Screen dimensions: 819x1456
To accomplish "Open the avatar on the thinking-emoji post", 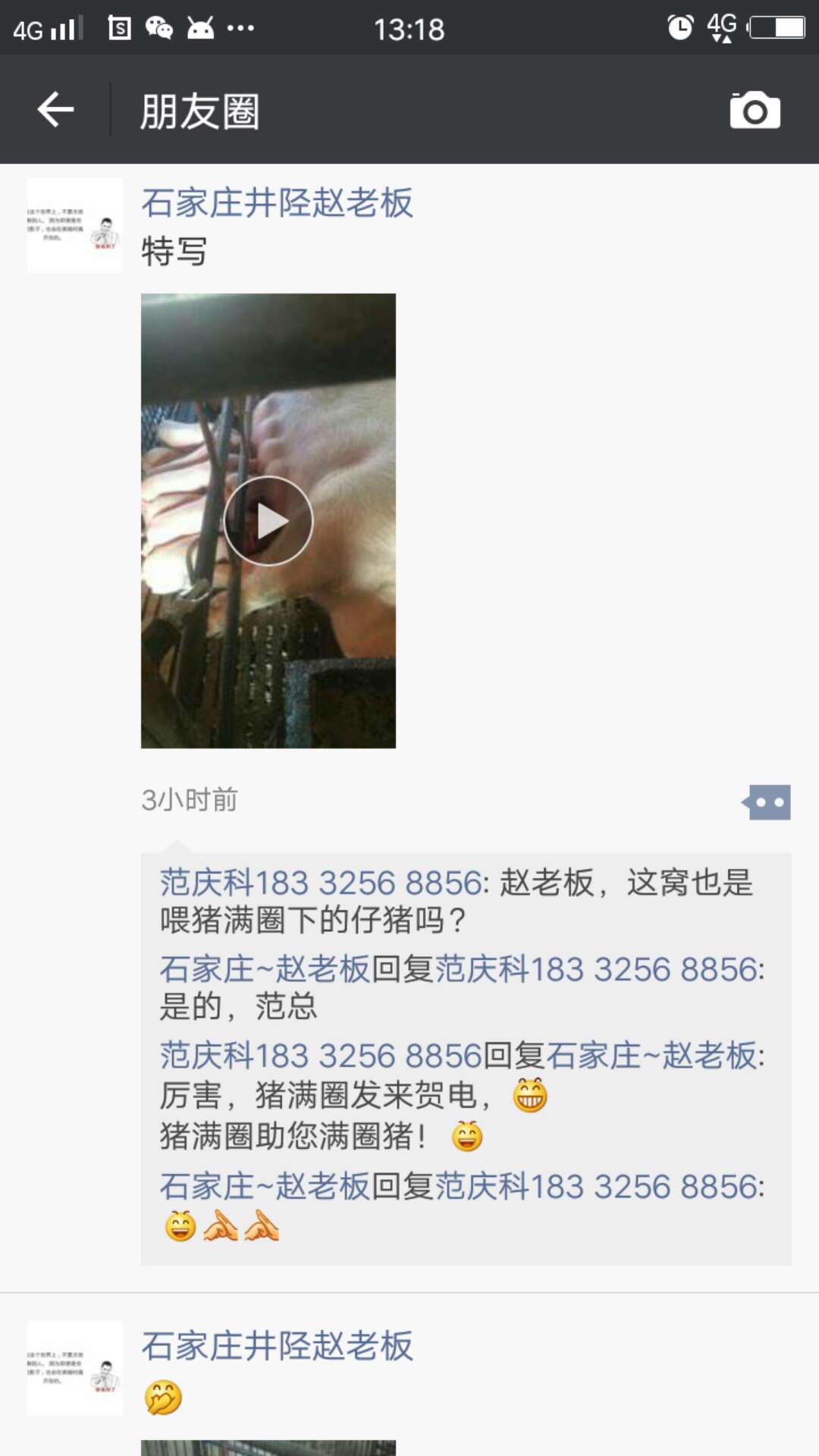I will pos(75,1368).
